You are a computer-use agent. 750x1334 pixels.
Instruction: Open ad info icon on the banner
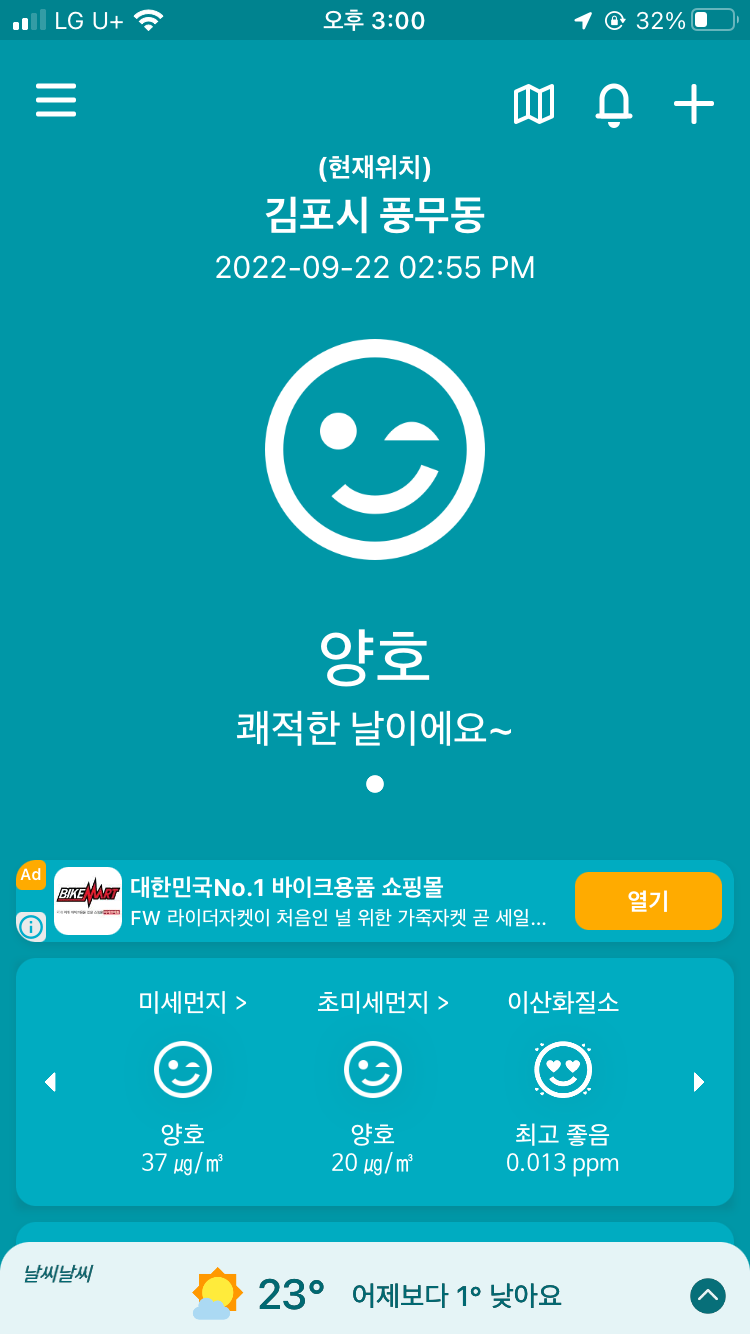pos(31,927)
